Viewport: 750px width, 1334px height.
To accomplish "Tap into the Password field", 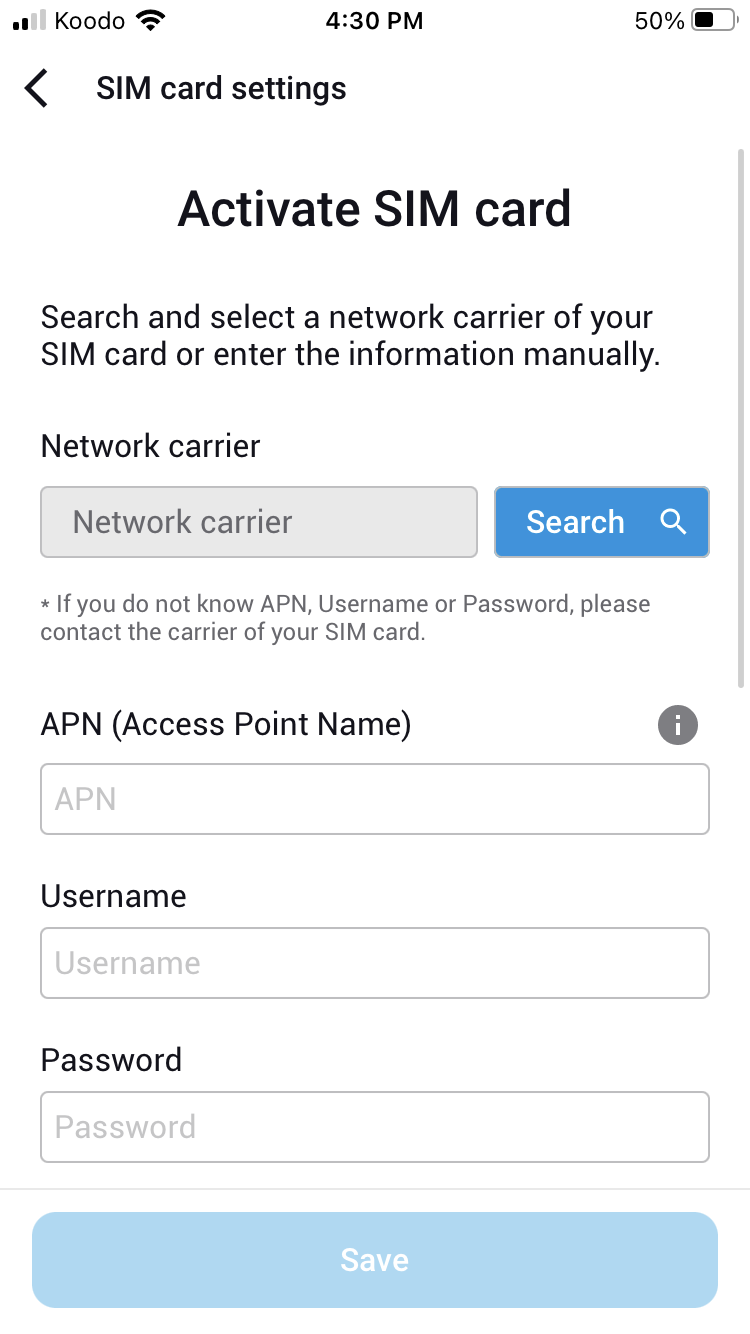I will (375, 1127).
